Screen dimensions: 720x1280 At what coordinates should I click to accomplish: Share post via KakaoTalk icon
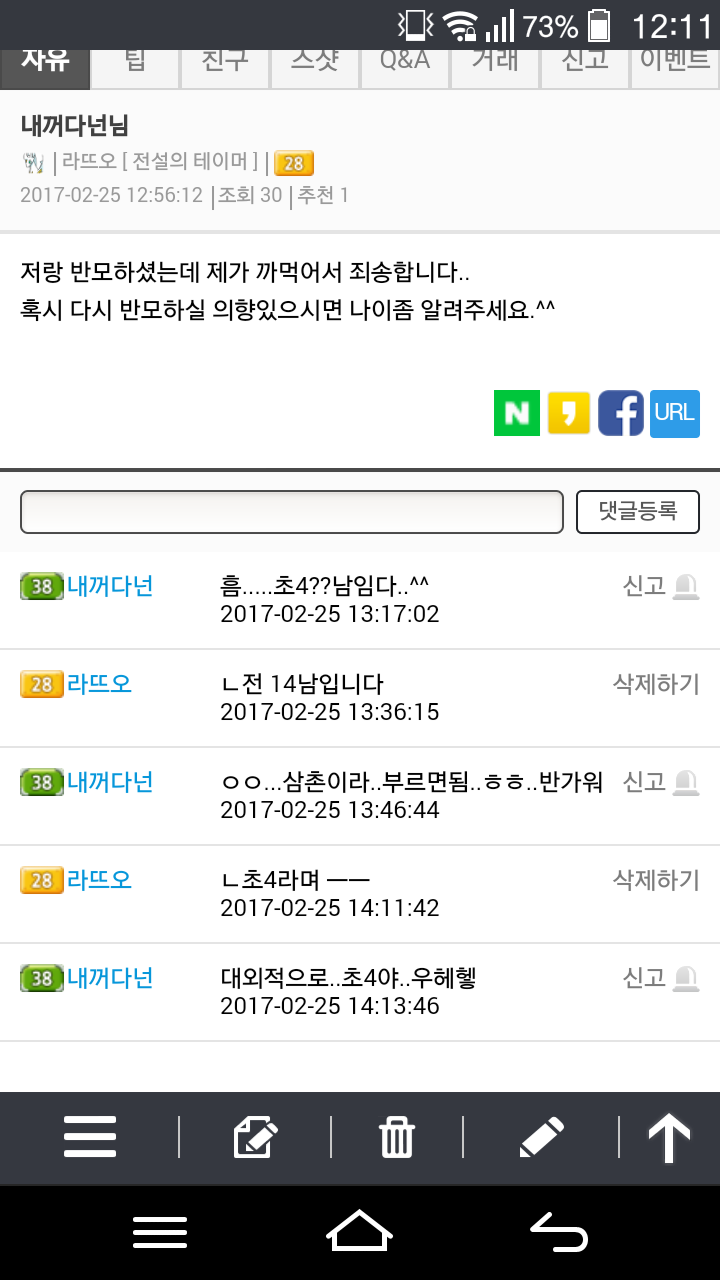tap(569, 413)
